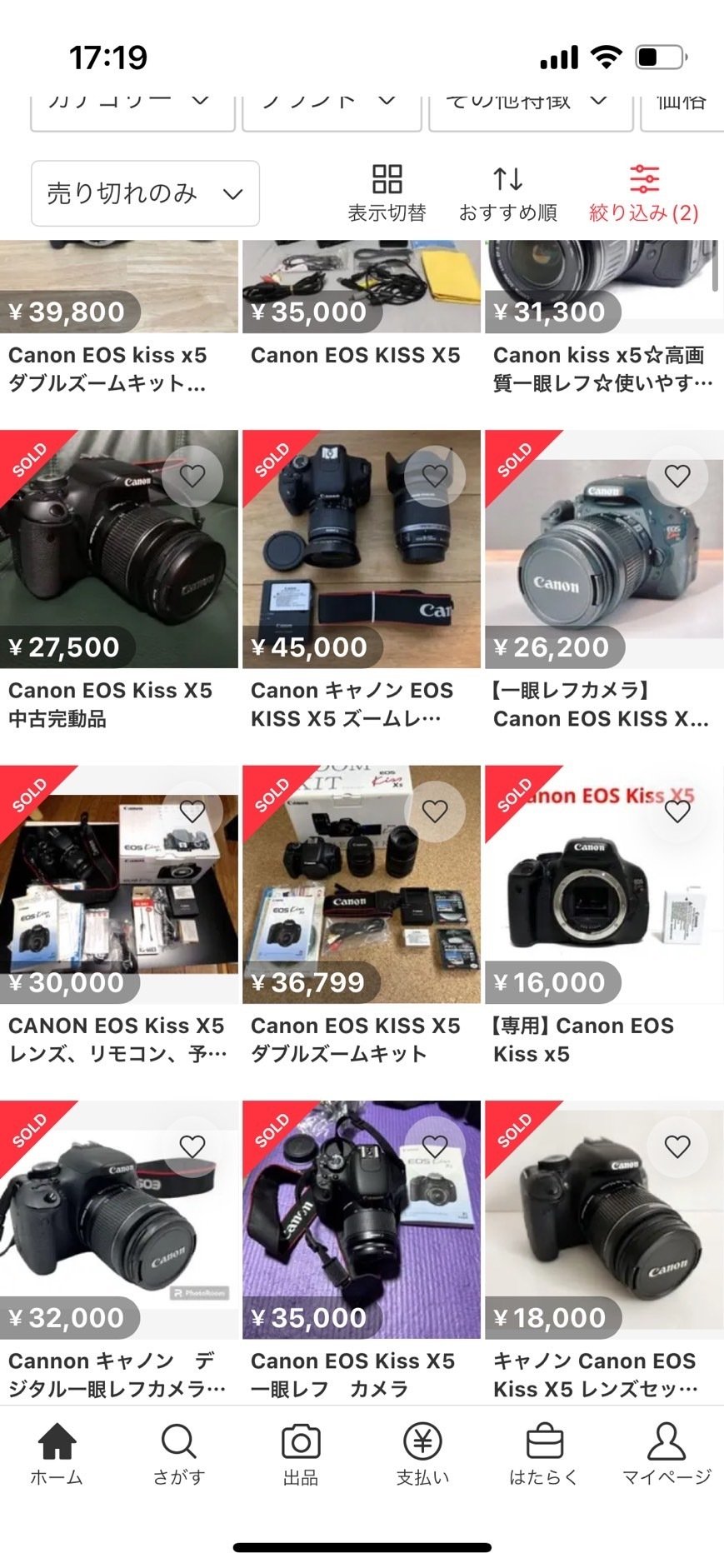Open the 売り切れのみ dropdown
This screenshot has width=724, height=1568.
[x=145, y=193]
